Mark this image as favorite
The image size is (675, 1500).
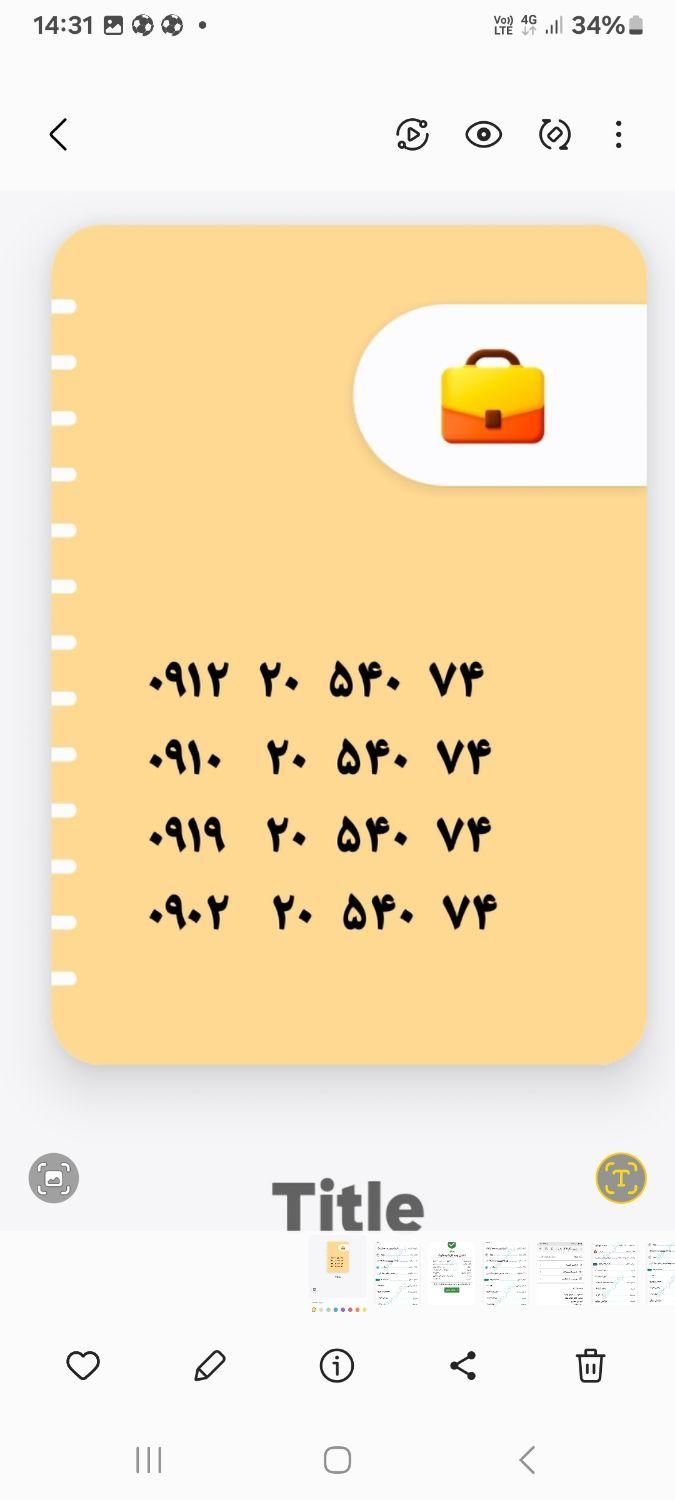click(x=83, y=1365)
